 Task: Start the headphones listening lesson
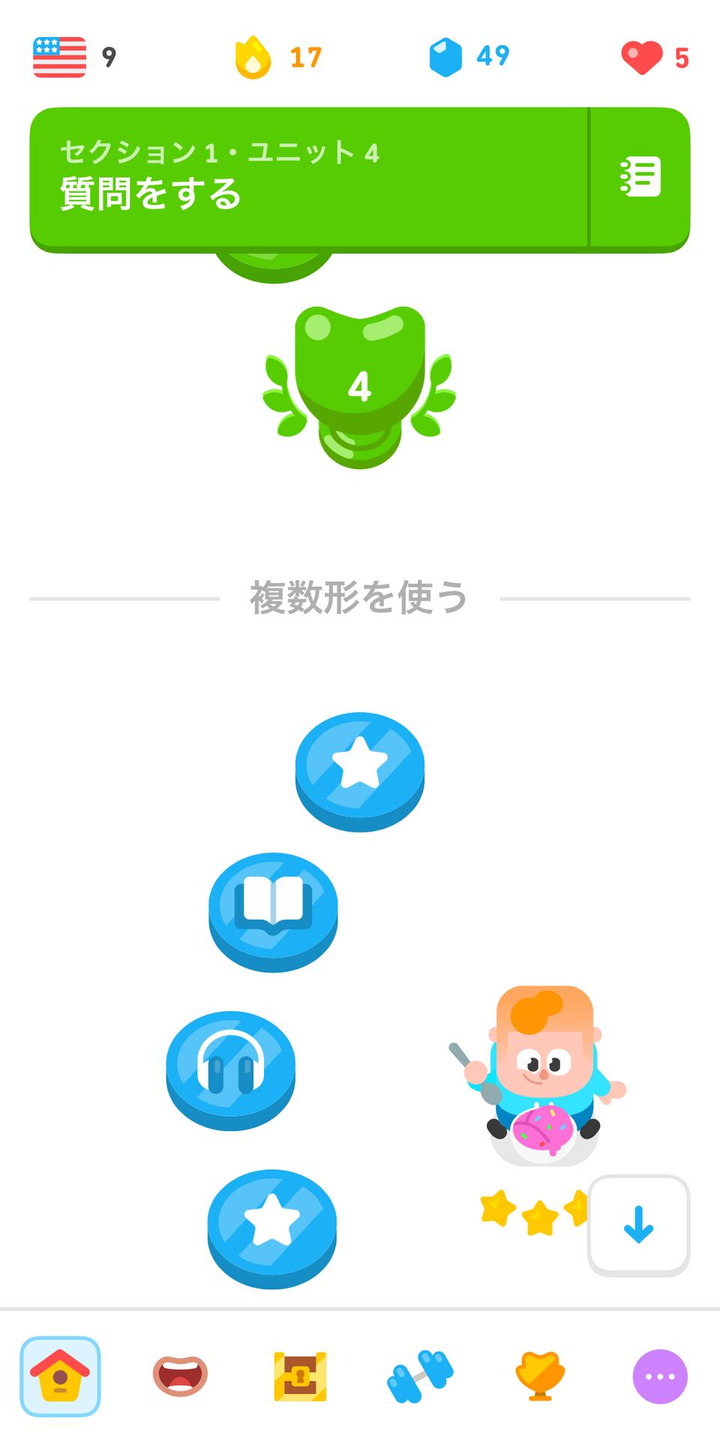point(231,1070)
